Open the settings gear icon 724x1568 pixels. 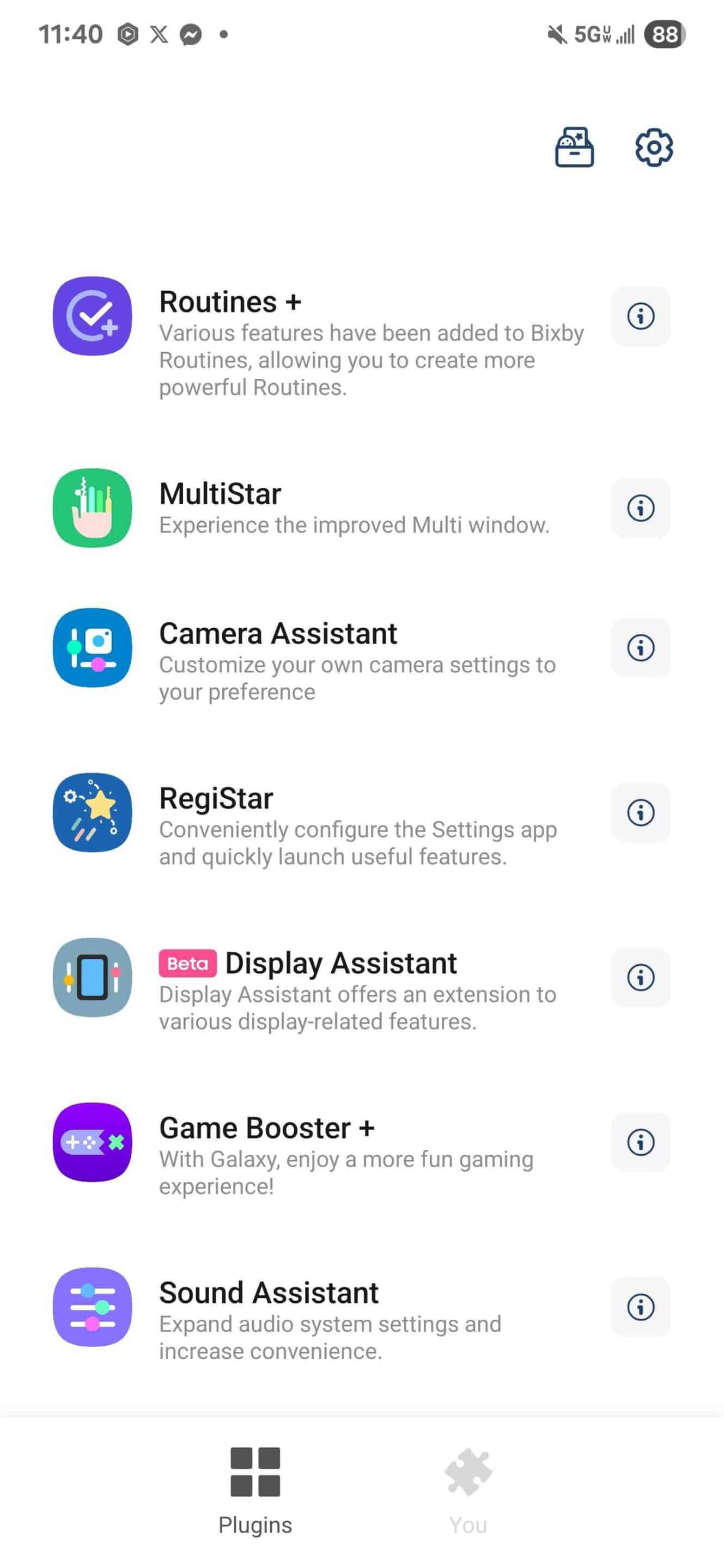coord(653,148)
